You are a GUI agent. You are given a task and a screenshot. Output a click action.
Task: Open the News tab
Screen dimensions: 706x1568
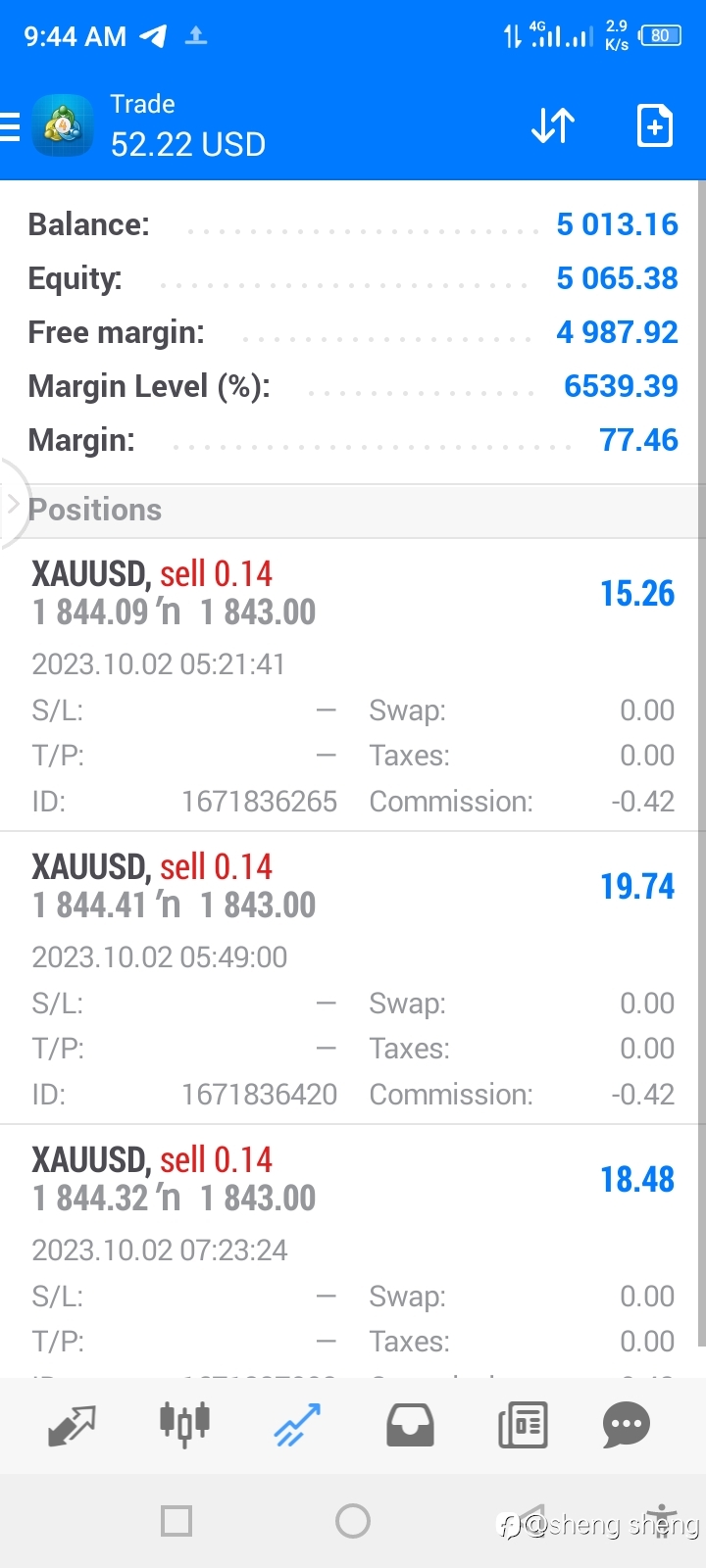pos(523,1426)
